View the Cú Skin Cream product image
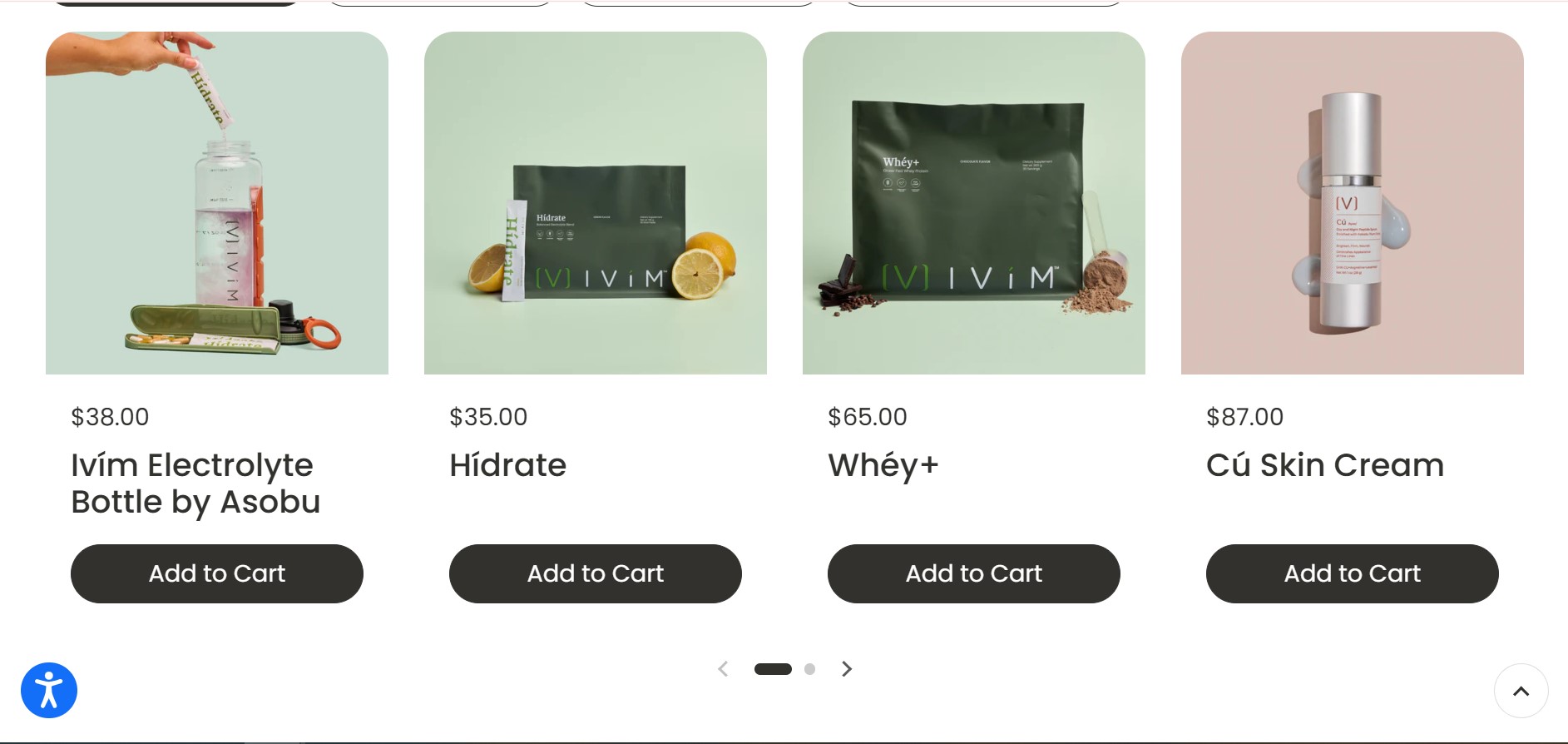 click(1352, 203)
